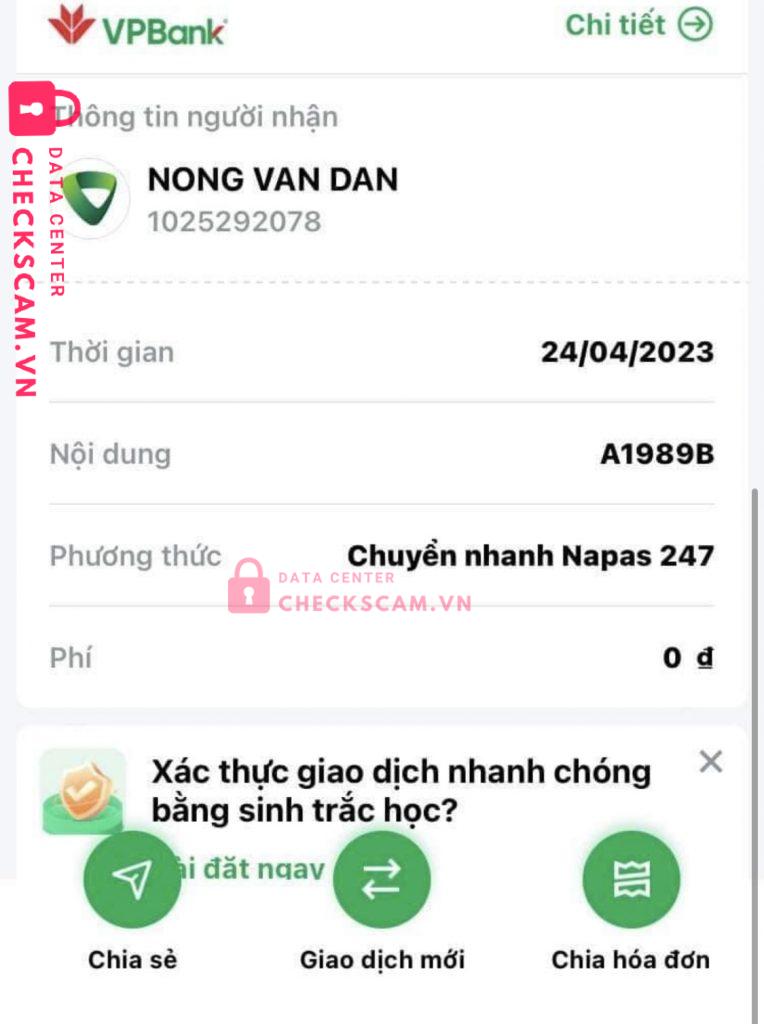The width and height of the screenshot is (764, 1024).
Task: Tap the Chia sẻ share button
Action: tap(132, 881)
